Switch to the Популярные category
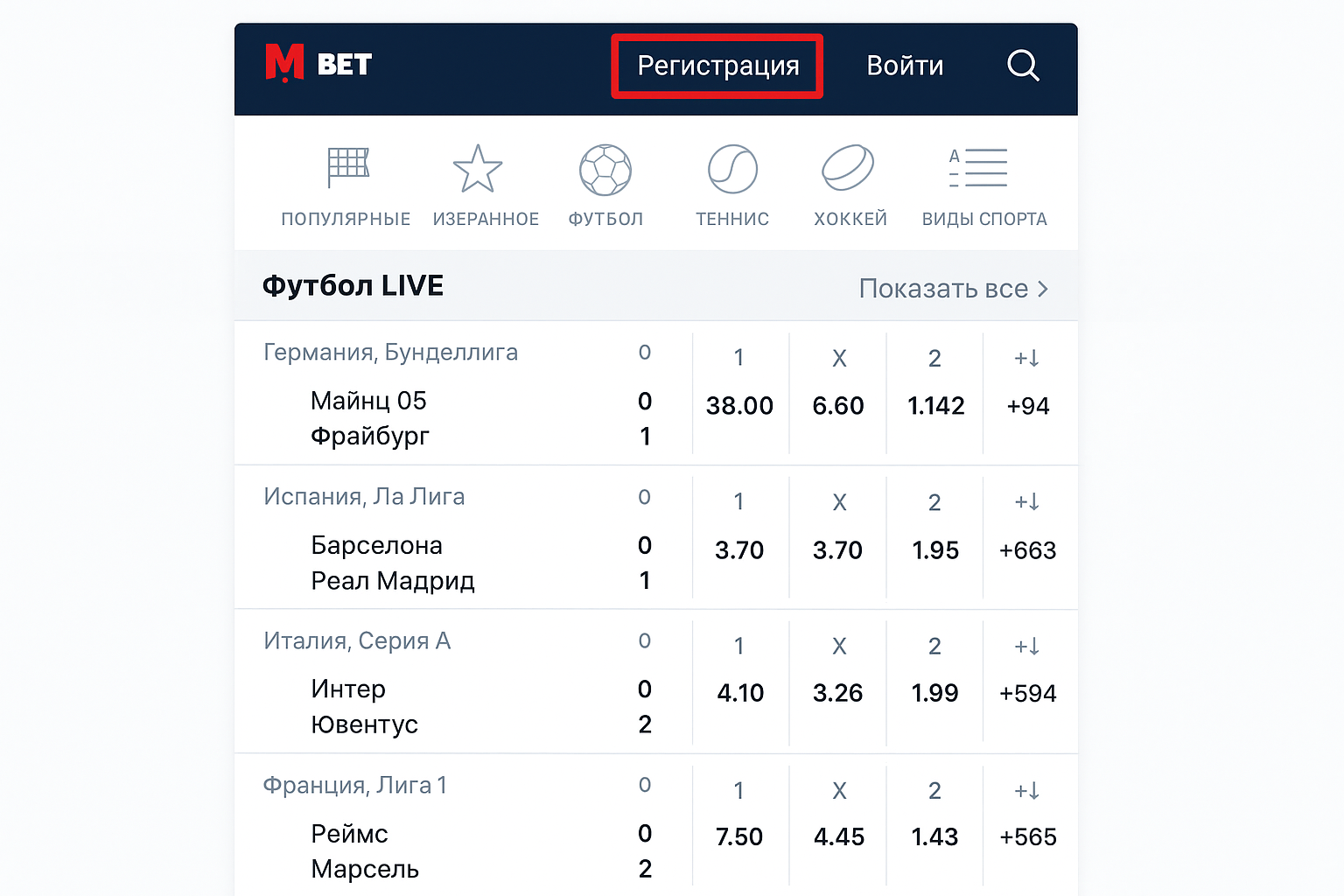 [346, 185]
